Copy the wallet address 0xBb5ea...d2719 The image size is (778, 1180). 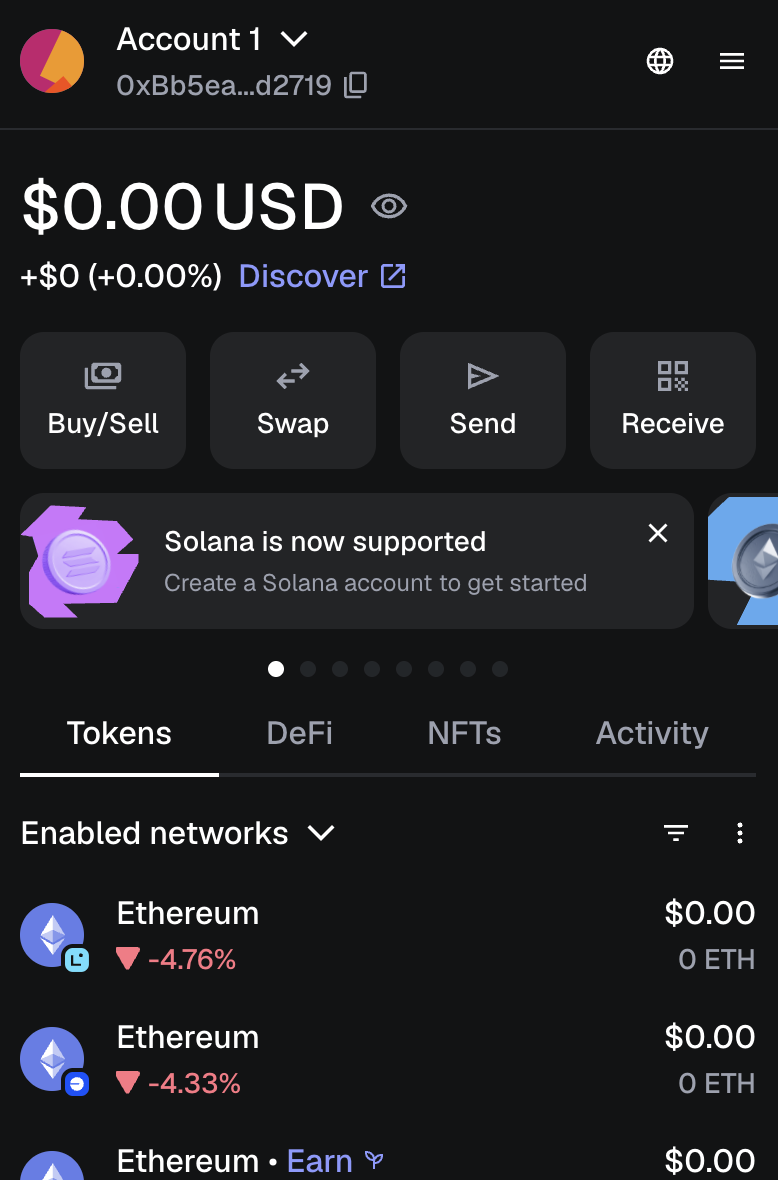tap(355, 86)
